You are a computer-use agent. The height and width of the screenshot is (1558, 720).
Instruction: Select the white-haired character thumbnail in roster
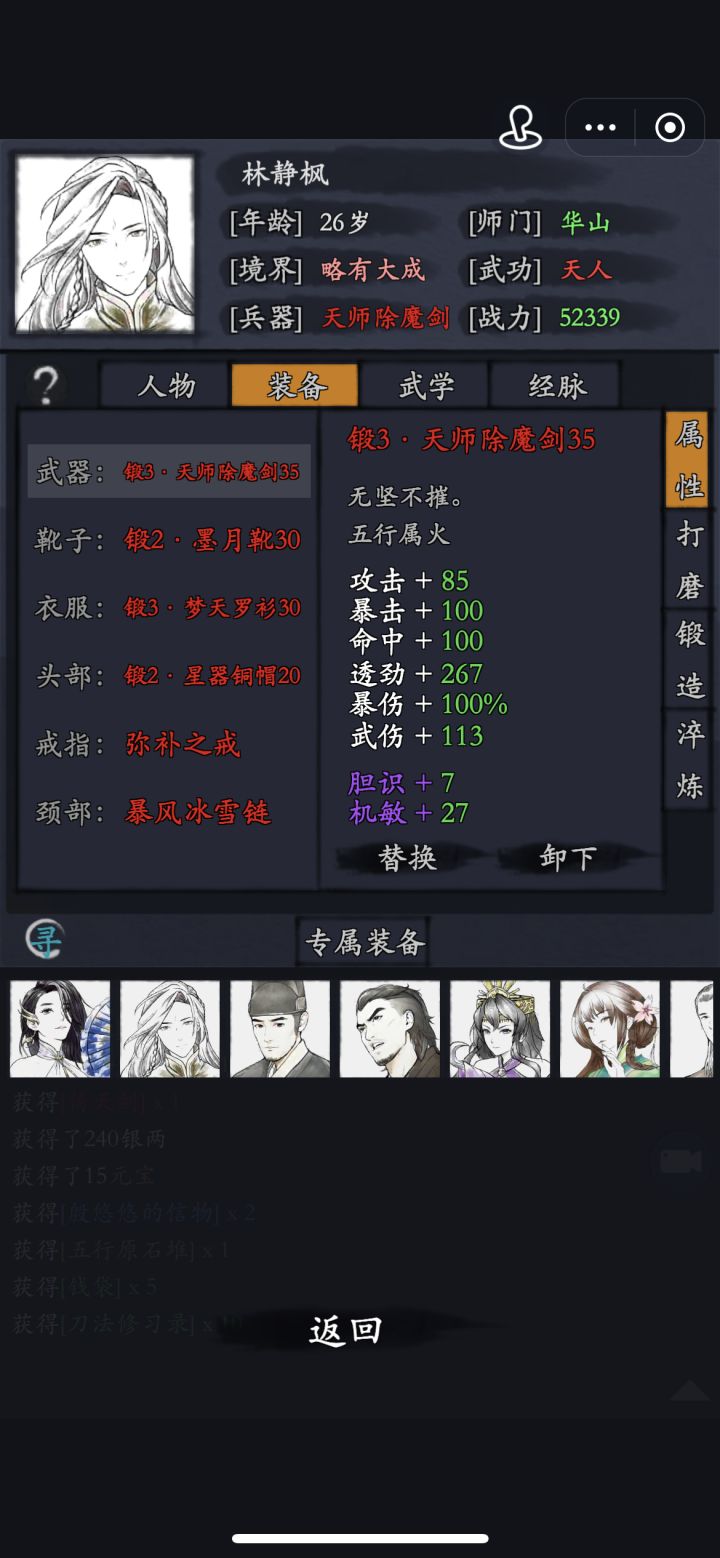(x=170, y=1028)
